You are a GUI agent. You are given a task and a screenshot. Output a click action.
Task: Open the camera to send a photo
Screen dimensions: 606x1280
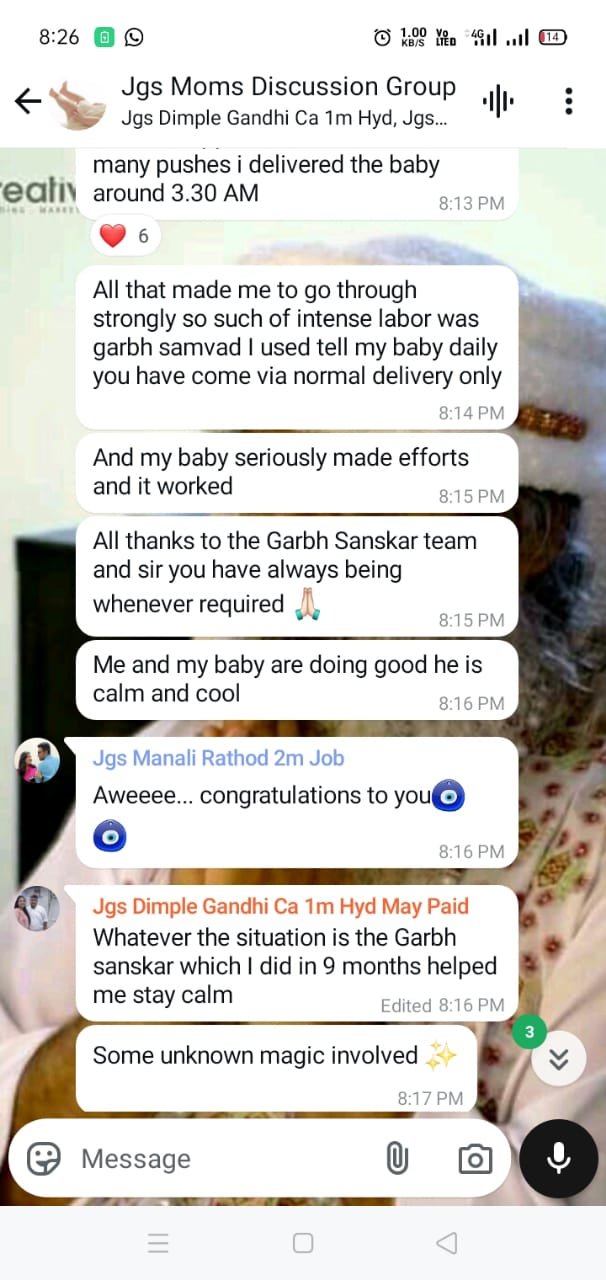pos(474,1159)
